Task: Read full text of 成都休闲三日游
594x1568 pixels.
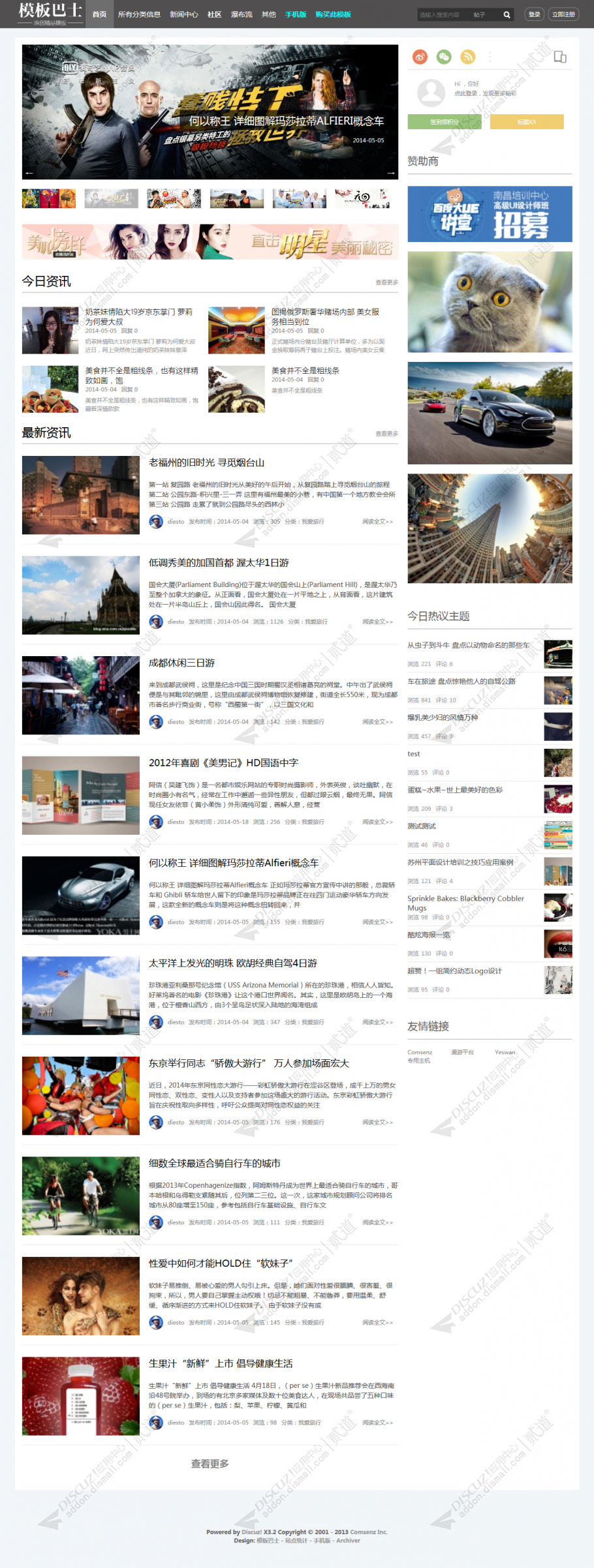Action: (377, 722)
